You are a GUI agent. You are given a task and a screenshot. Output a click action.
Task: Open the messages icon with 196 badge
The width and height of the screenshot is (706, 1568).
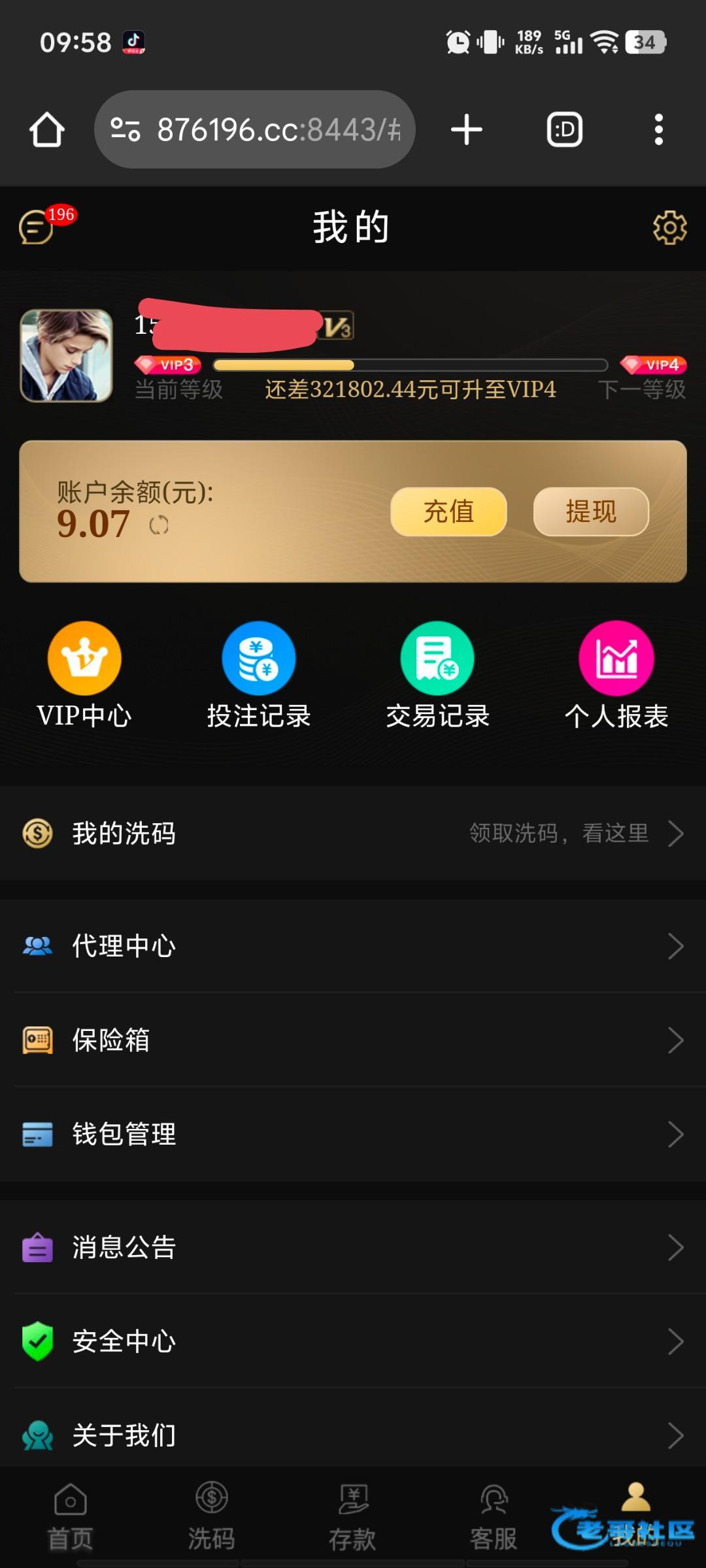tap(37, 227)
